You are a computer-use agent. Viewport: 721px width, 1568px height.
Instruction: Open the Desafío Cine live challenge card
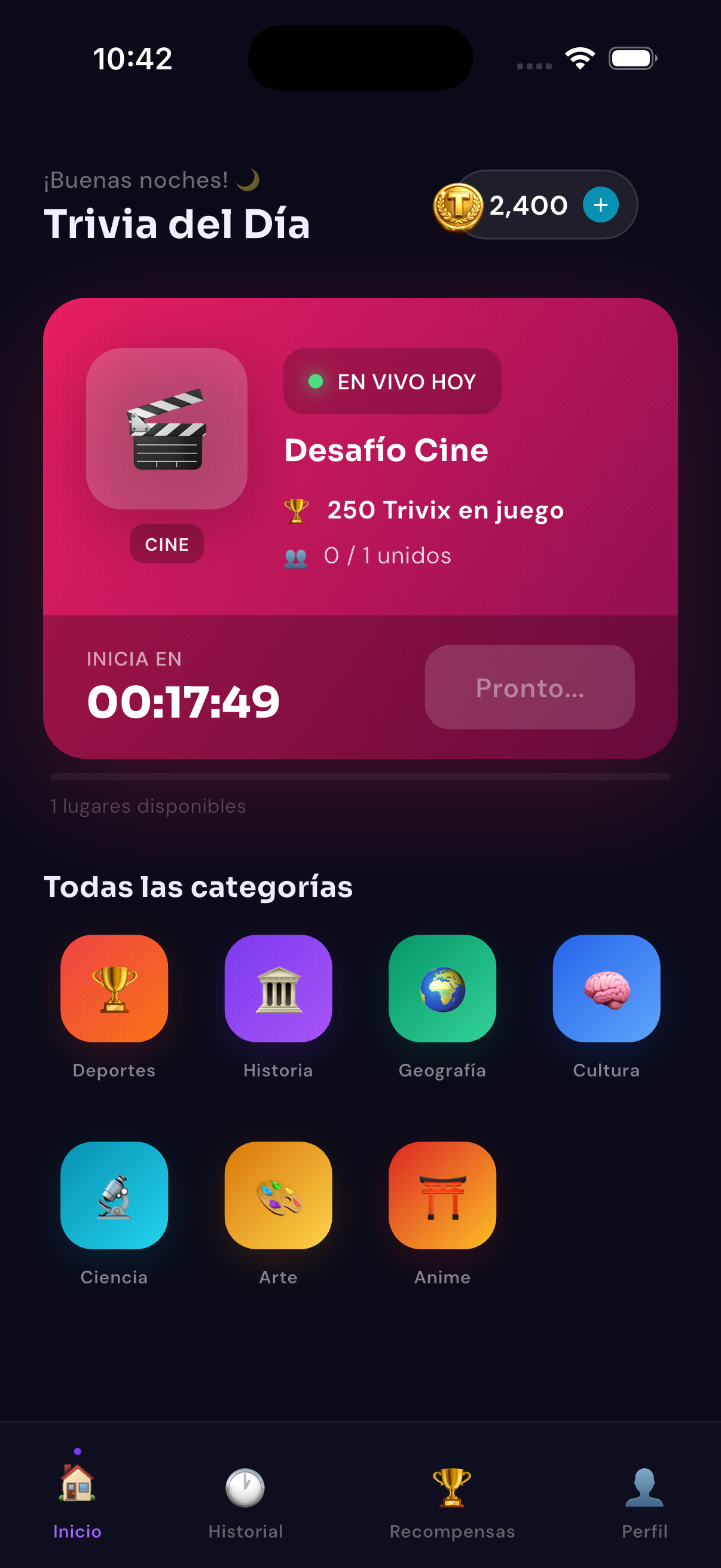(x=360, y=527)
